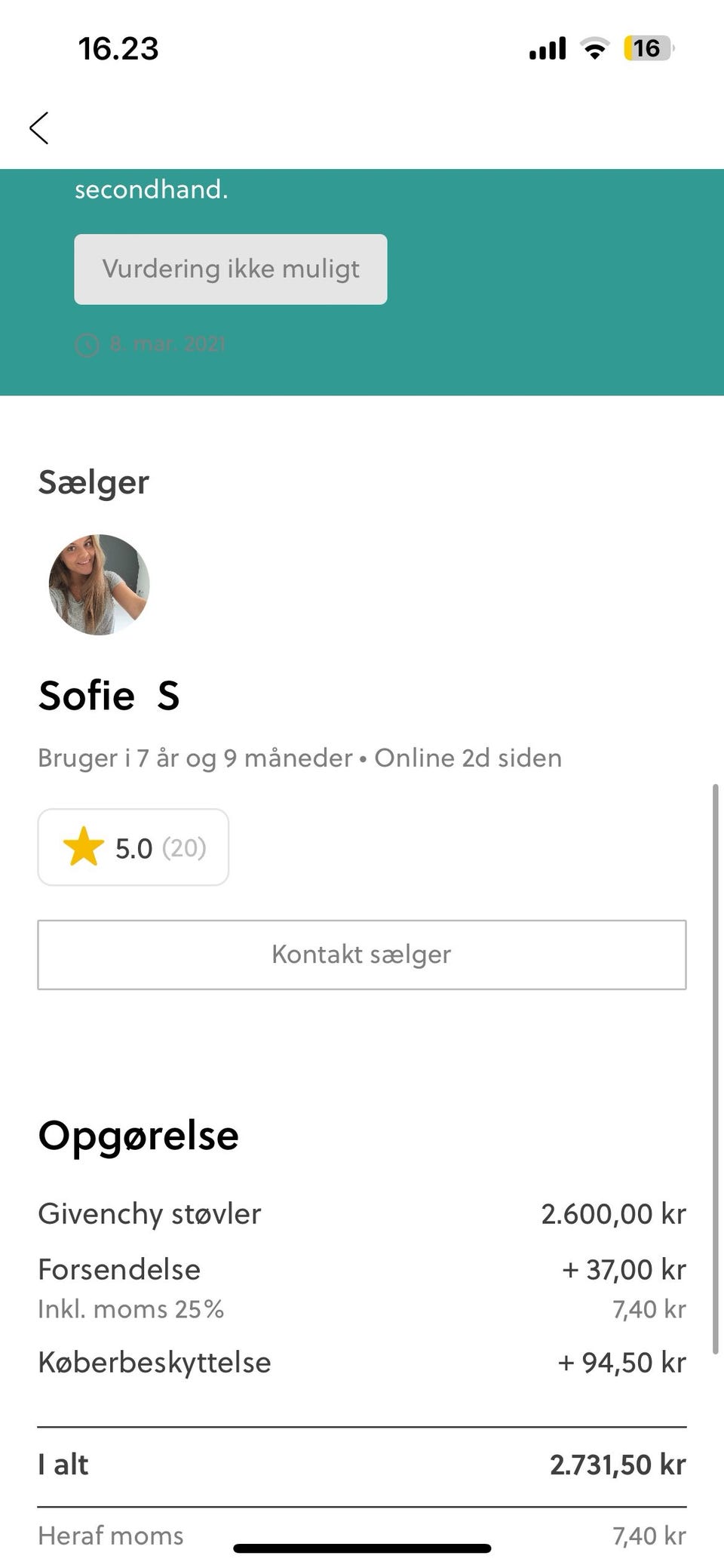Tap the battery indicator showing 16
Viewport: 724px width, 1568px height.
pos(646,48)
